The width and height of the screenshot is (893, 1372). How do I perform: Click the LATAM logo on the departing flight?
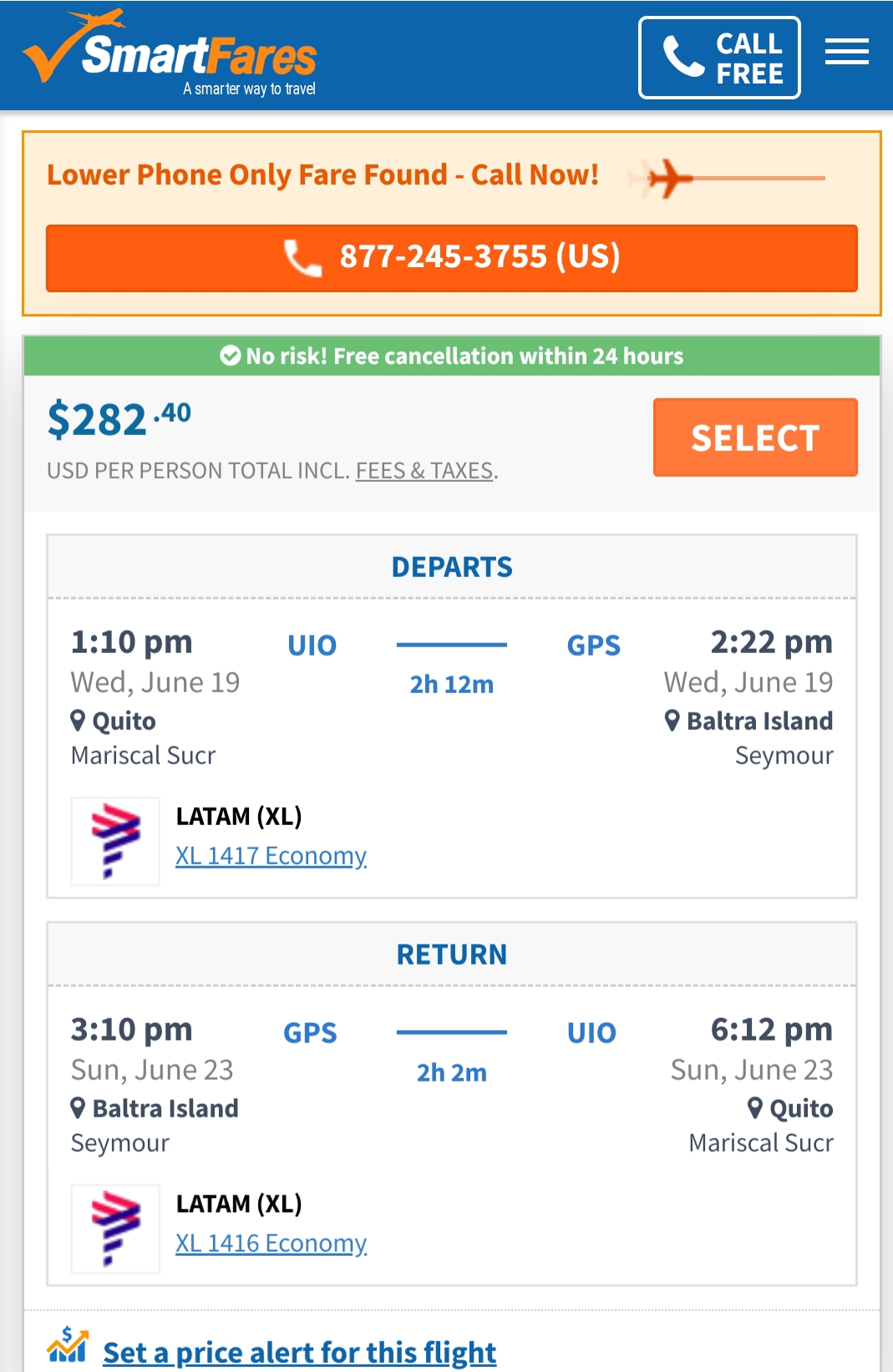(114, 840)
